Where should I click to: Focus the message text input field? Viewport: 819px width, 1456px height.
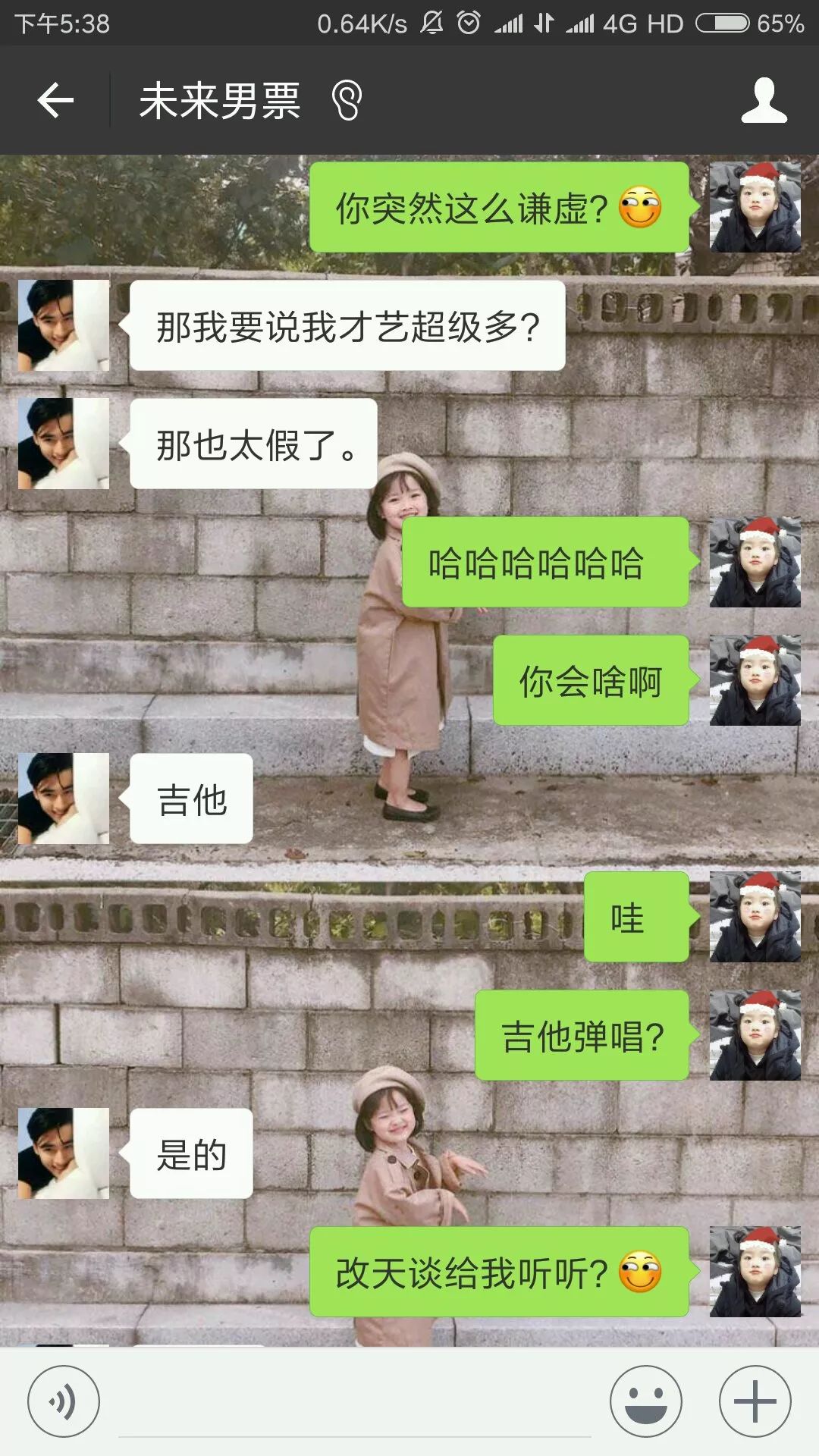pyautogui.click(x=355, y=1407)
